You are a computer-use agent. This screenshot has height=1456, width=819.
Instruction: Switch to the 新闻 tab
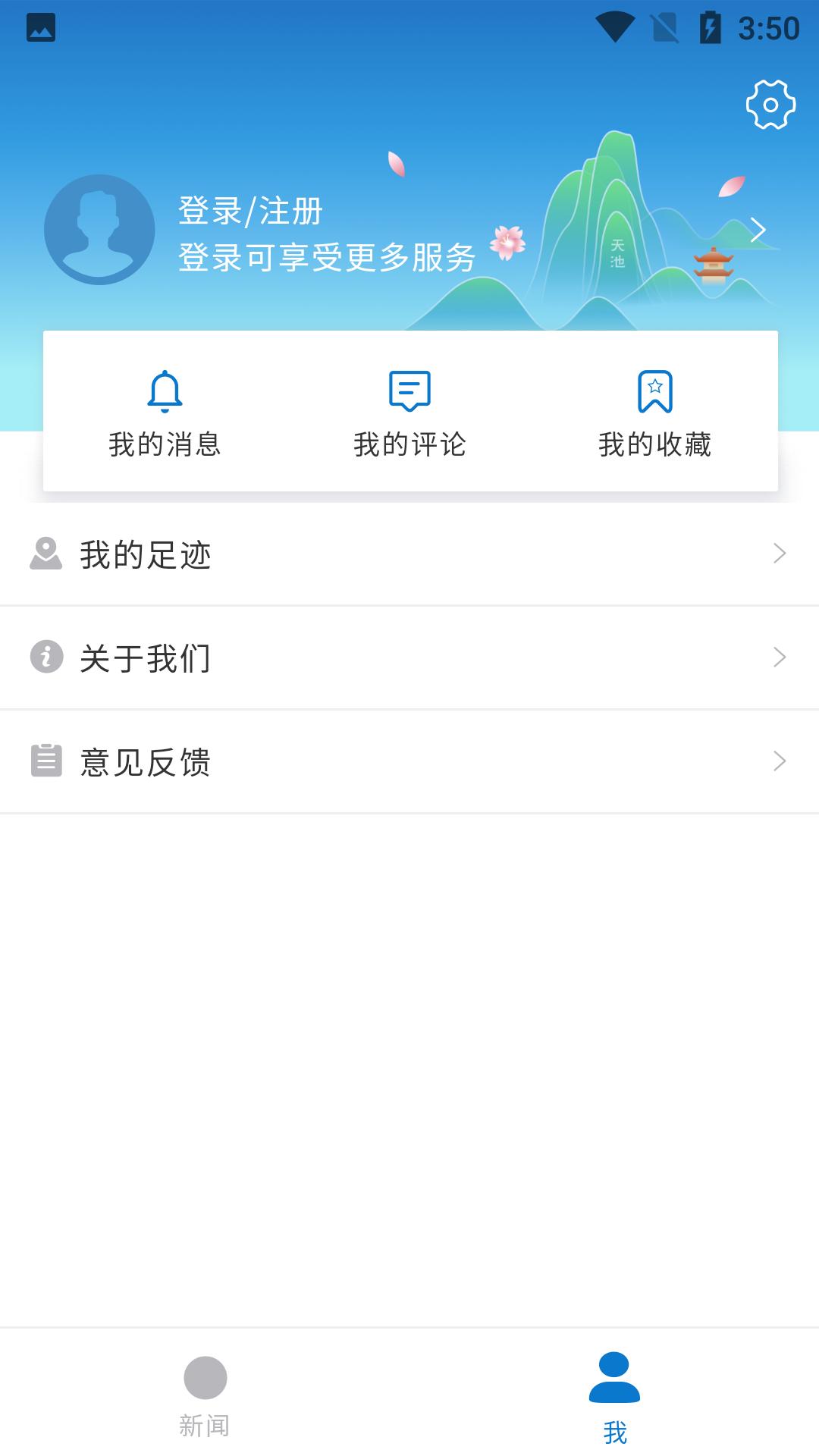click(x=203, y=1400)
